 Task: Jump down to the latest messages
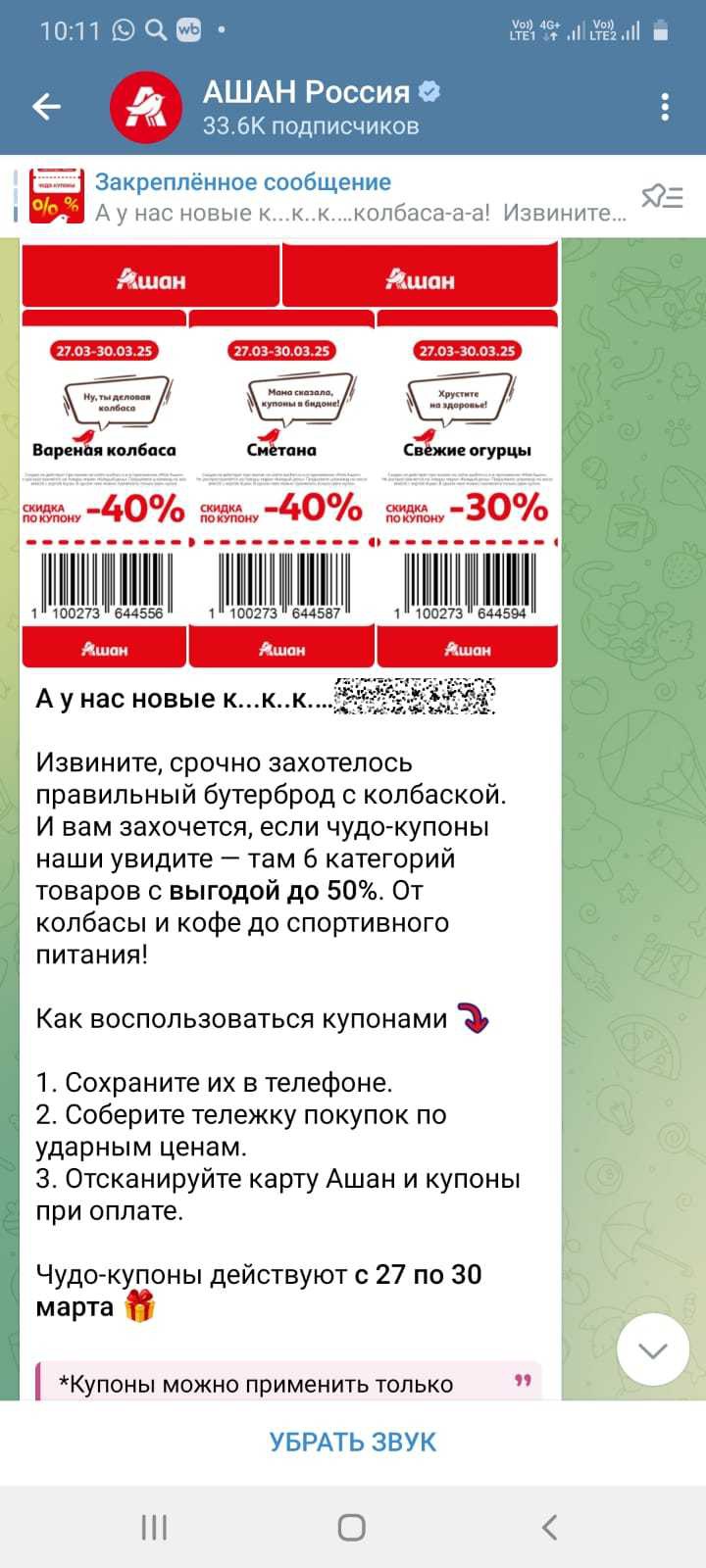pos(653,1350)
